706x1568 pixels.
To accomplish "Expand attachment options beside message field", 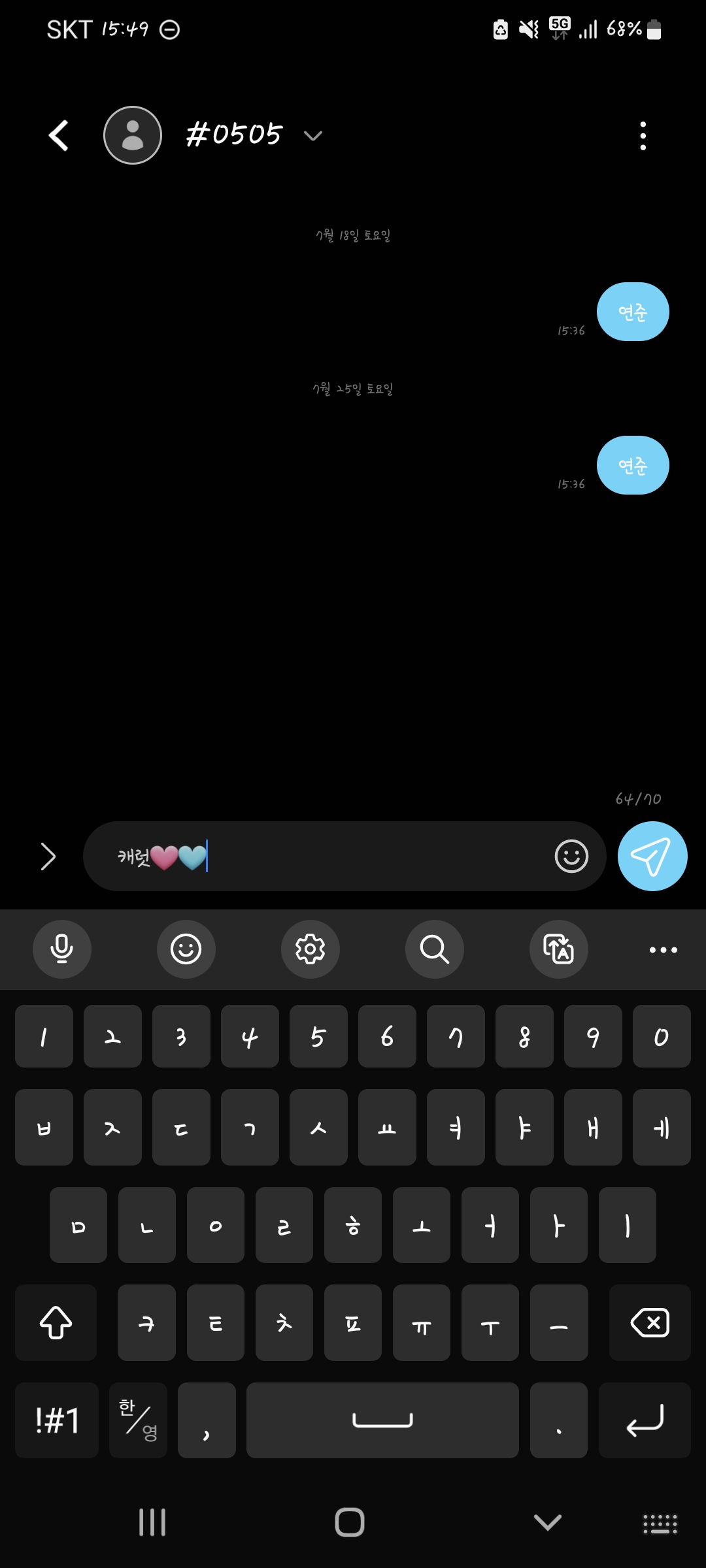I will tap(48, 857).
